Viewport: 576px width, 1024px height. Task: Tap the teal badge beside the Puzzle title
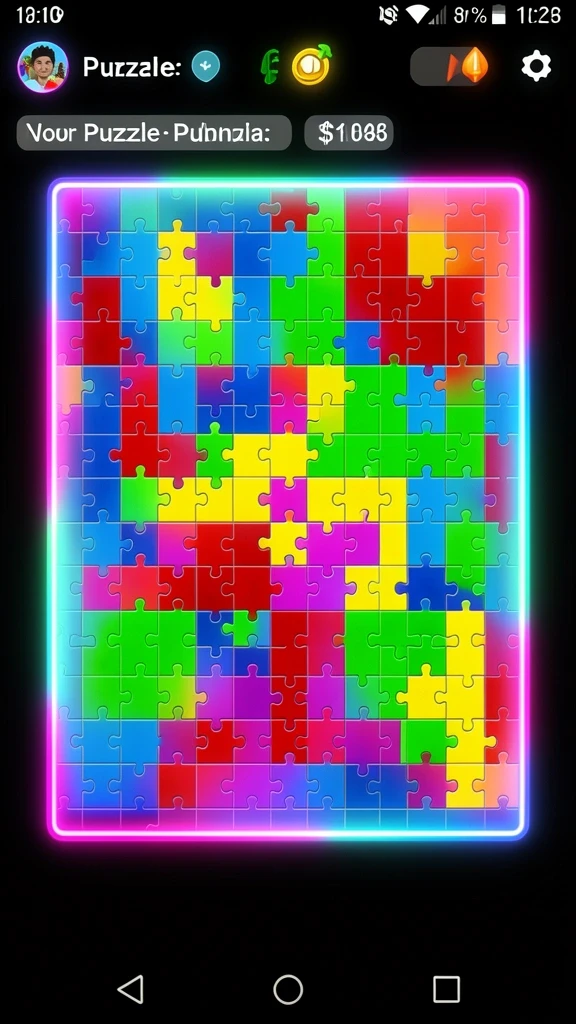coord(206,67)
